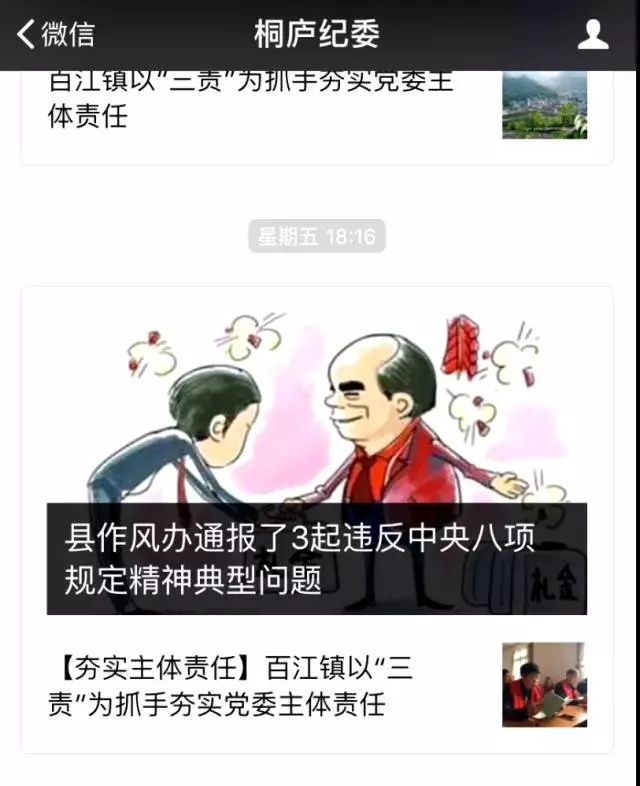Go back to 微信 chat list

tap(56, 34)
